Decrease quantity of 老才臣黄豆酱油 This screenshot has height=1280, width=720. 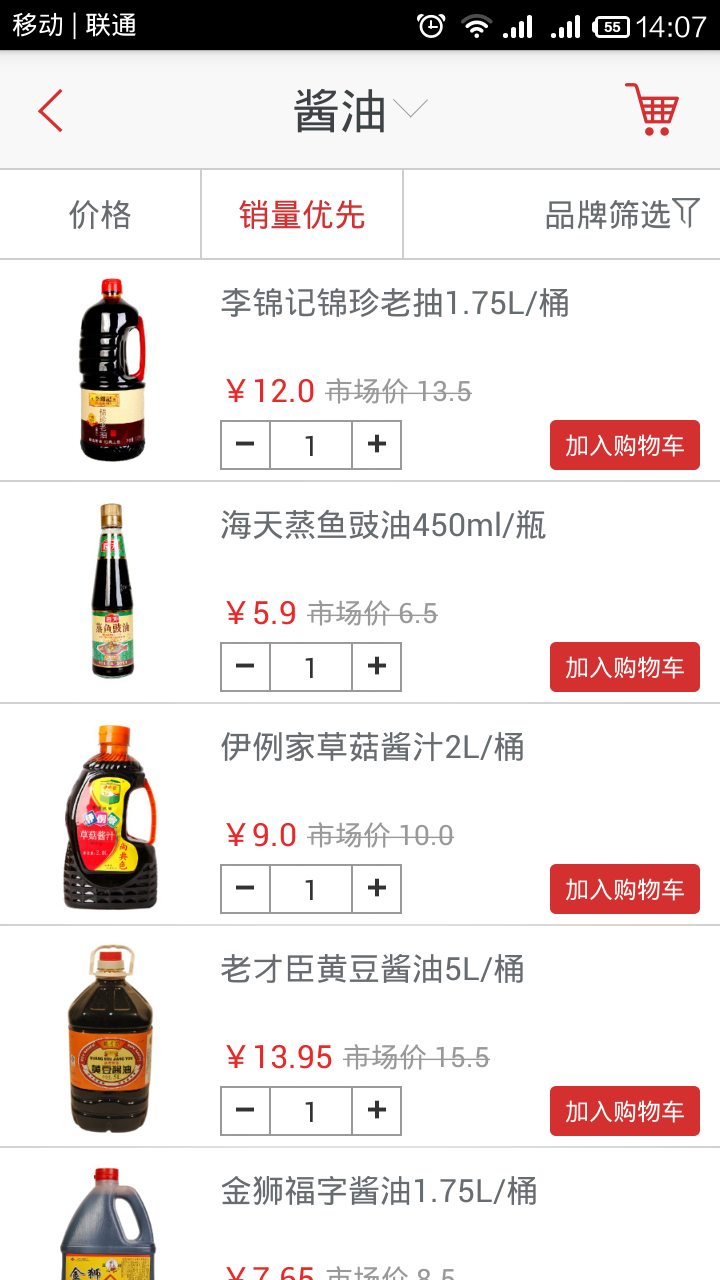pyautogui.click(x=246, y=1111)
